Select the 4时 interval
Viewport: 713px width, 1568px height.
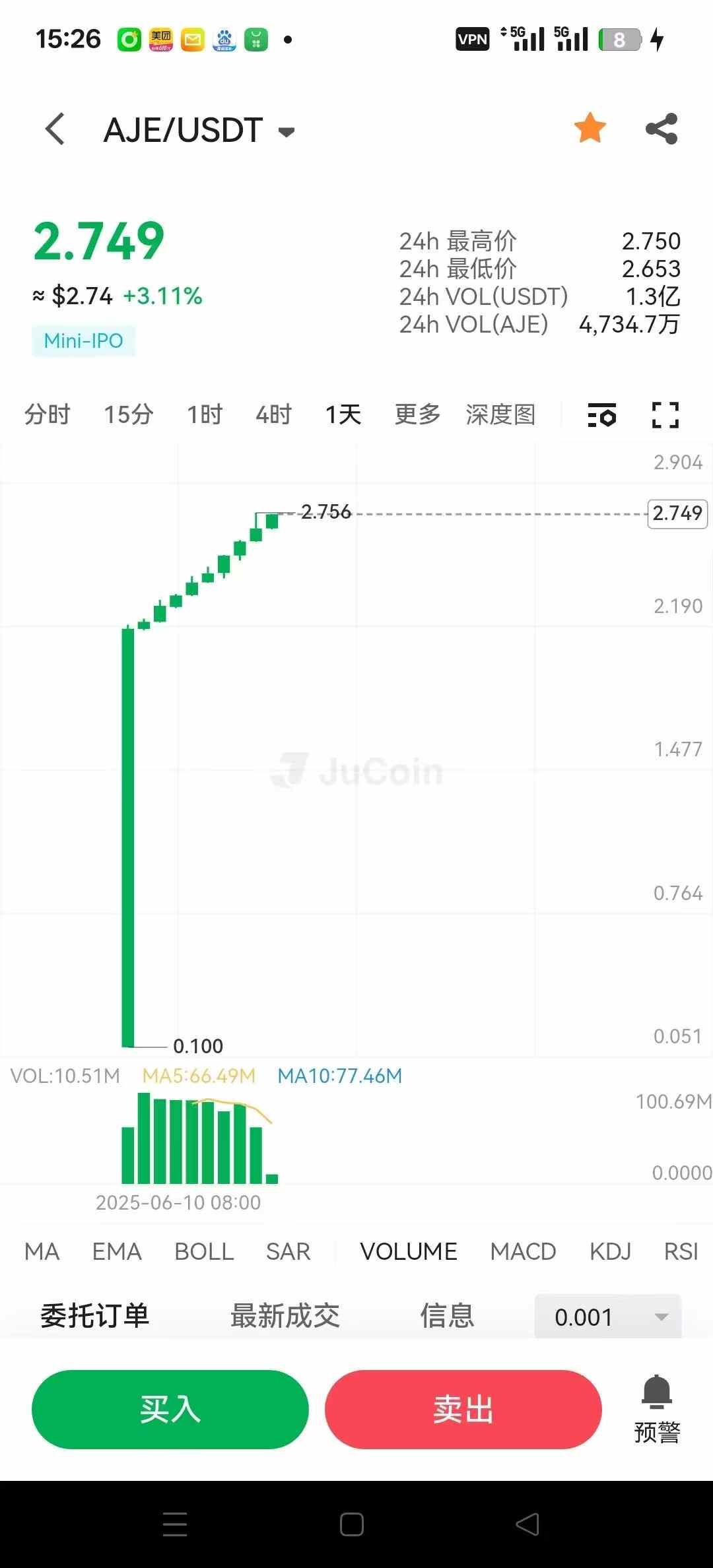(273, 415)
